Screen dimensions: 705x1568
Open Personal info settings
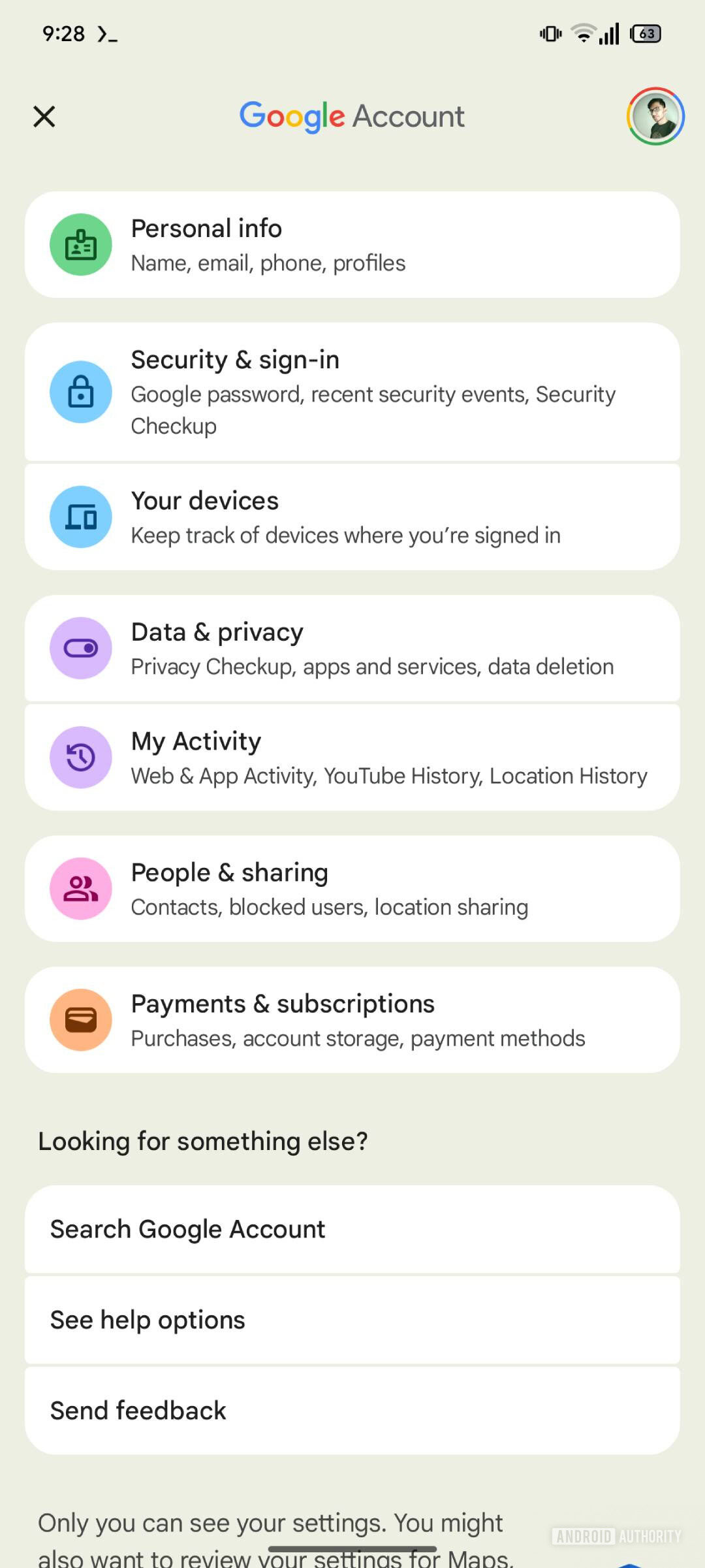tap(352, 245)
